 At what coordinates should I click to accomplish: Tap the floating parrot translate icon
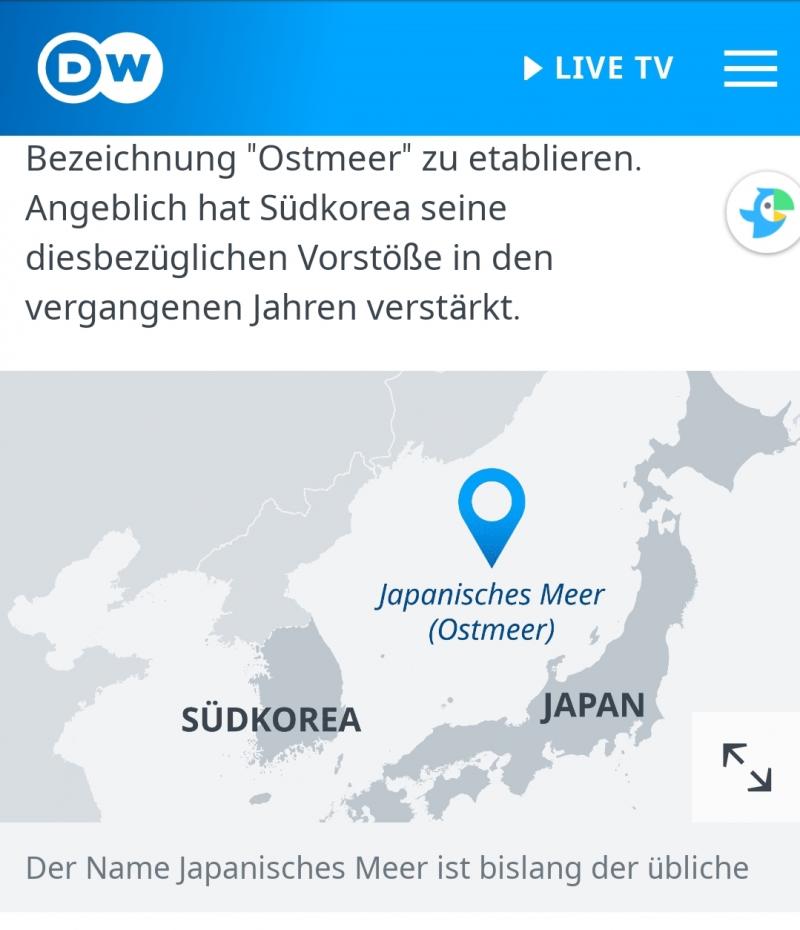point(765,211)
